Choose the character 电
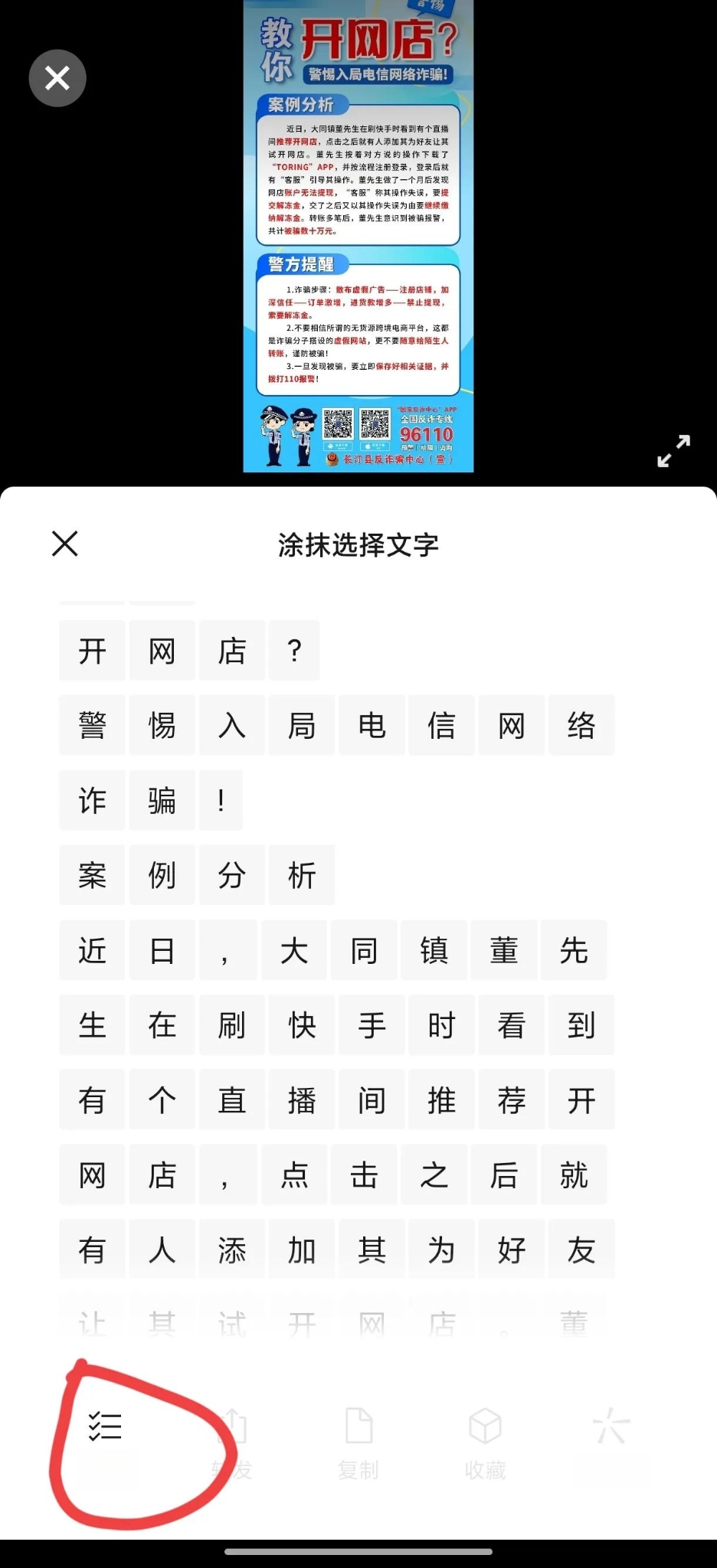This screenshot has height=1568, width=717. [372, 725]
